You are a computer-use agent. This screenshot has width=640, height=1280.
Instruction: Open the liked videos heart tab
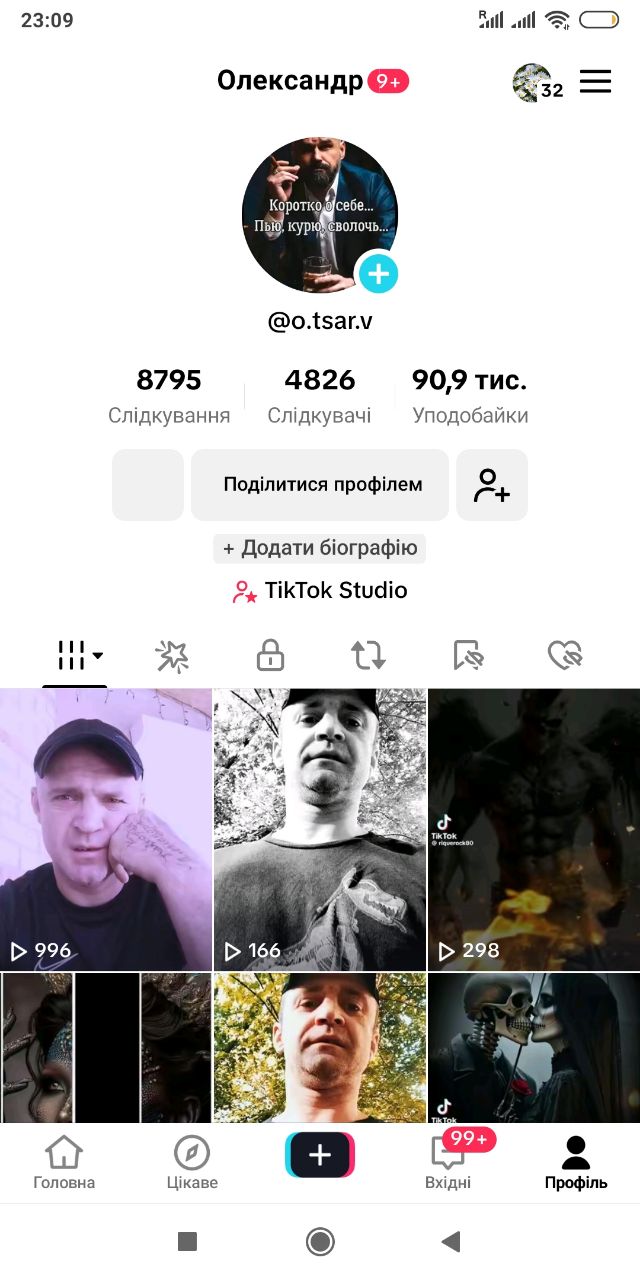tap(565, 656)
